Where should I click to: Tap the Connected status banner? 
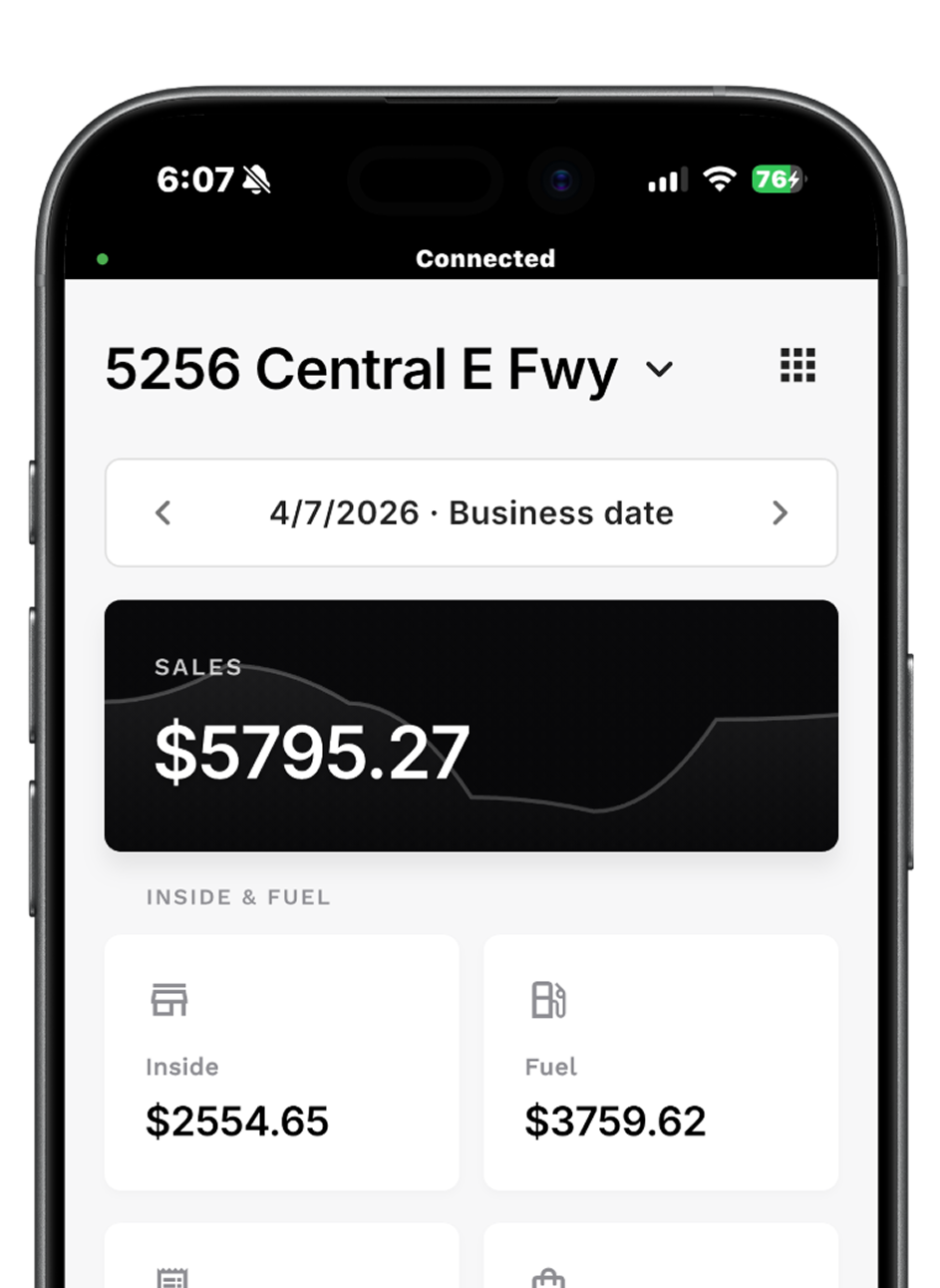click(484, 259)
